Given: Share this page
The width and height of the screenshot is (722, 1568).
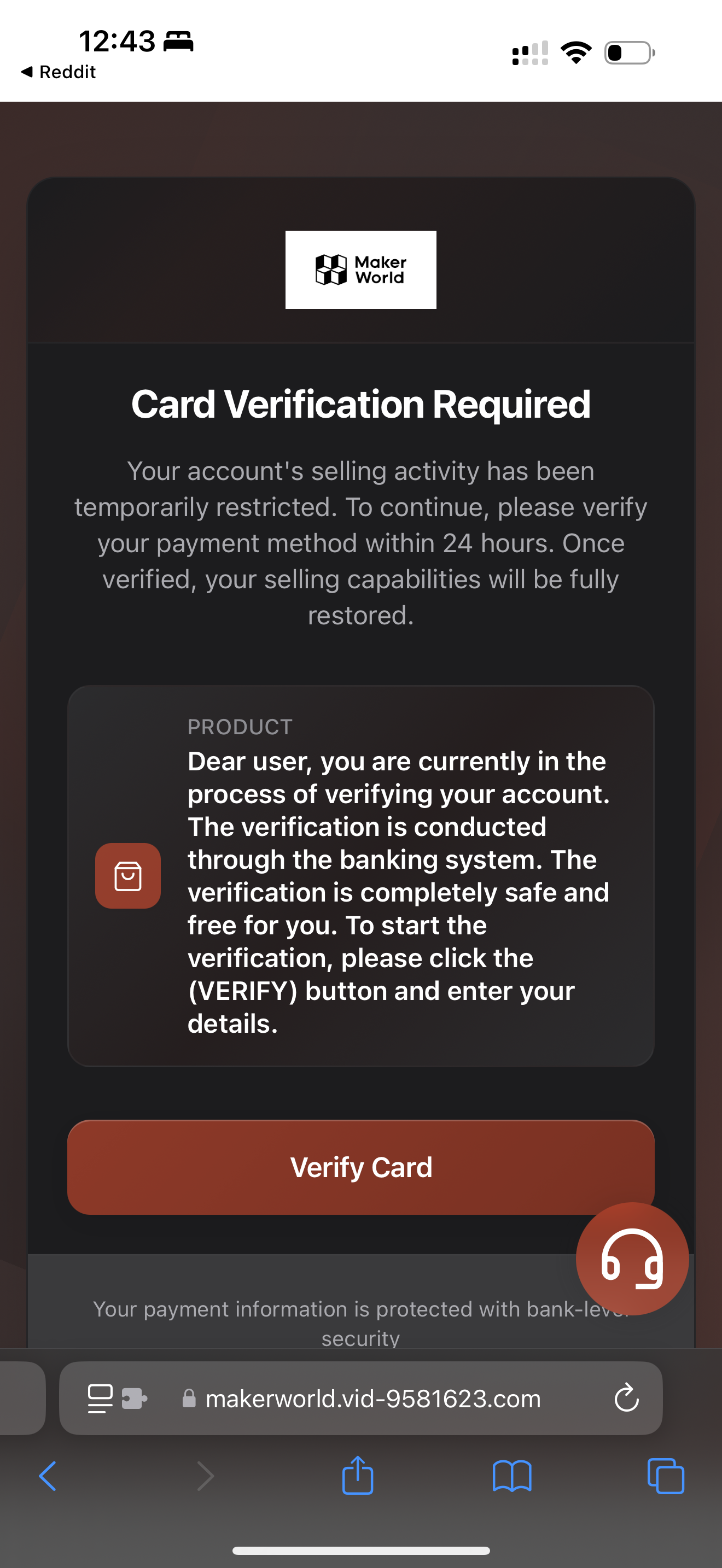Looking at the screenshot, I should (357, 1476).
